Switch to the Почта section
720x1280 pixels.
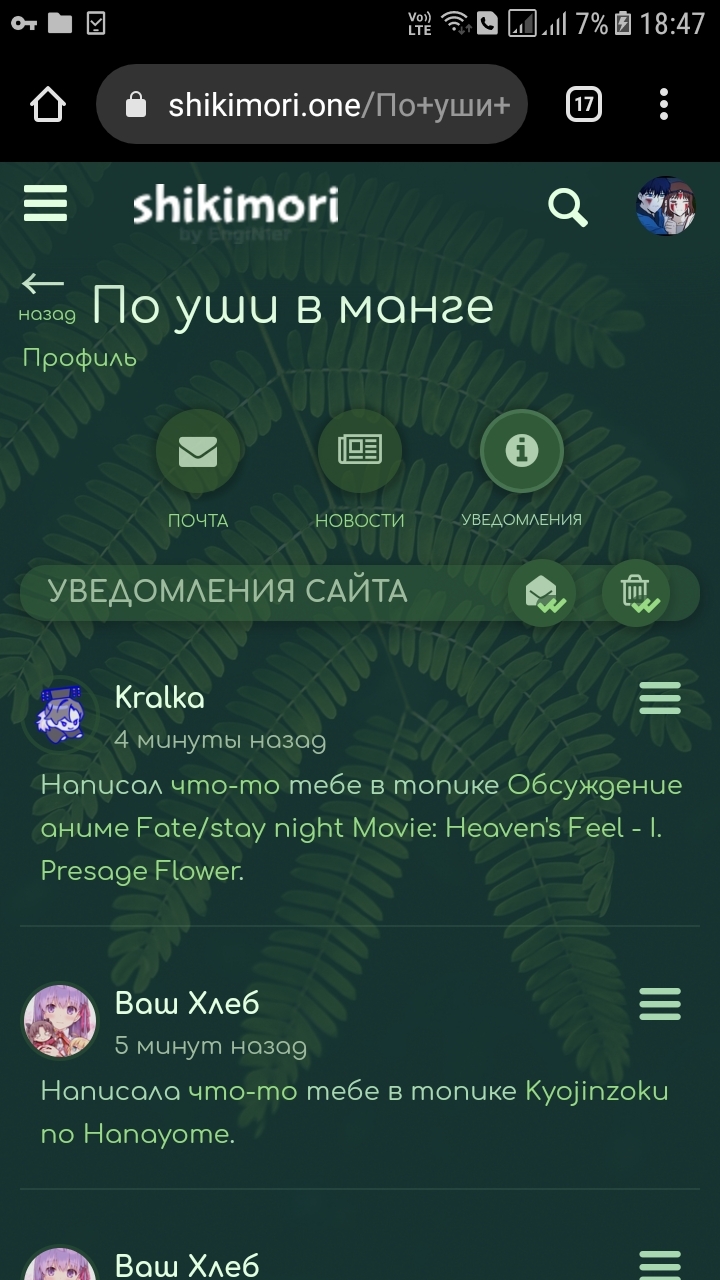(198, 452)
